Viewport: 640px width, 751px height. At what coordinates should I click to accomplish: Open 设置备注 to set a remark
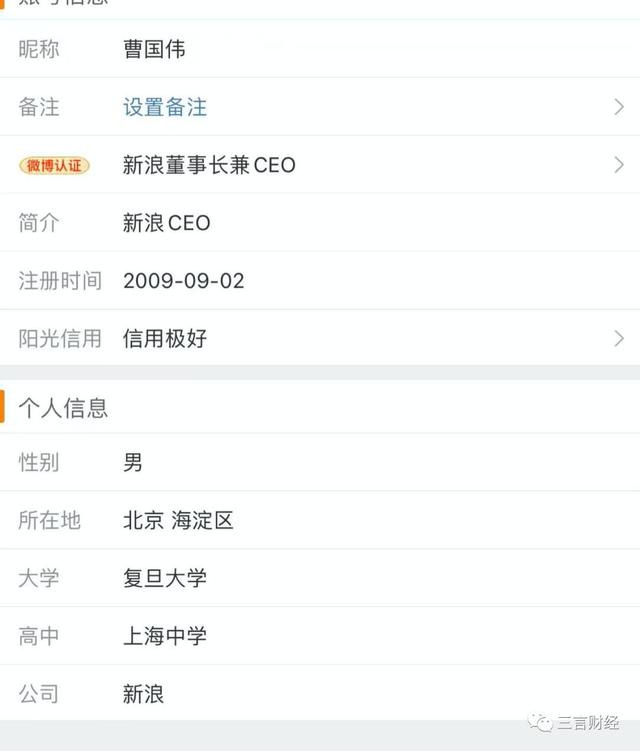tap(165, 107)
